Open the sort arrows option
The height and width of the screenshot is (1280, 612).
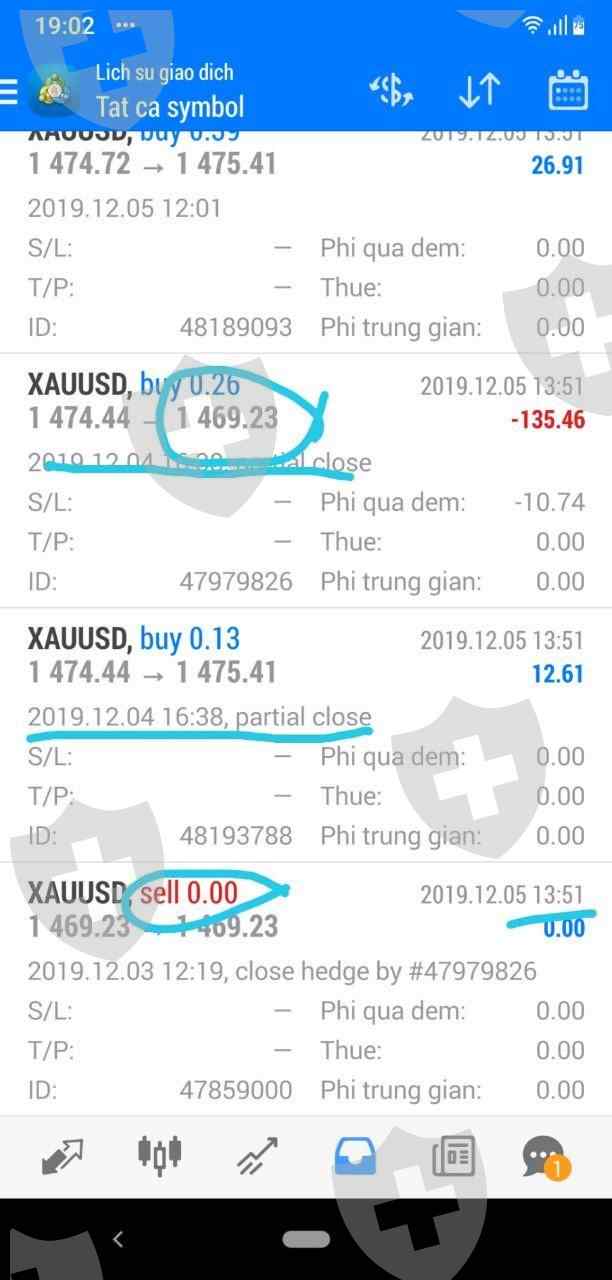[479, 91]
